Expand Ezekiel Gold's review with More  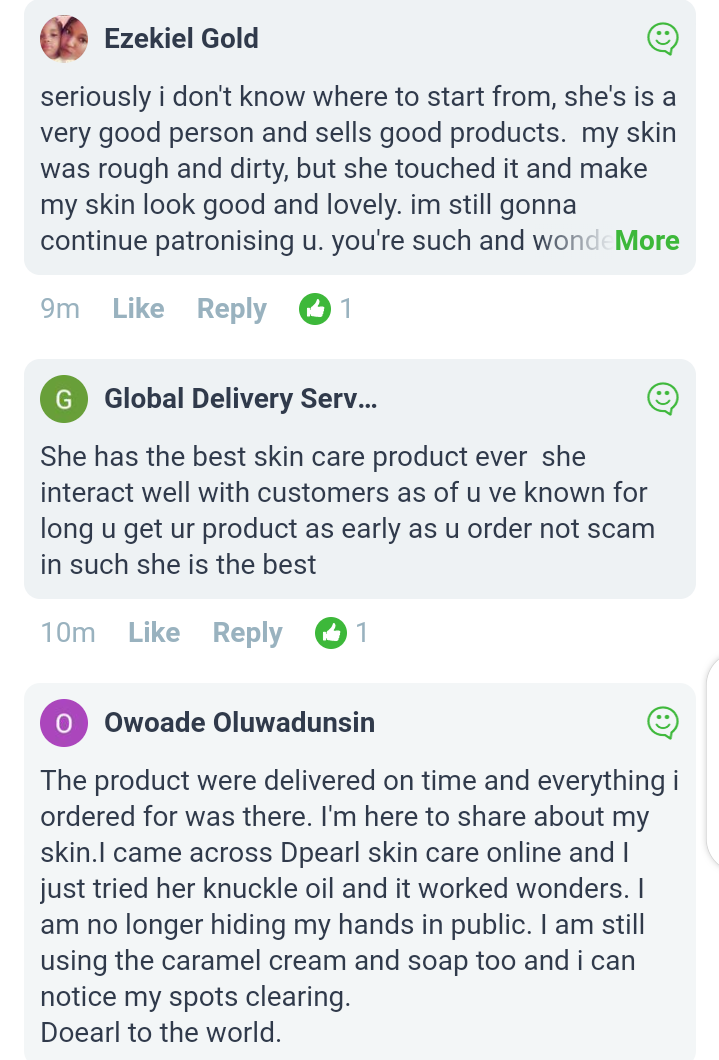point(647,241)
